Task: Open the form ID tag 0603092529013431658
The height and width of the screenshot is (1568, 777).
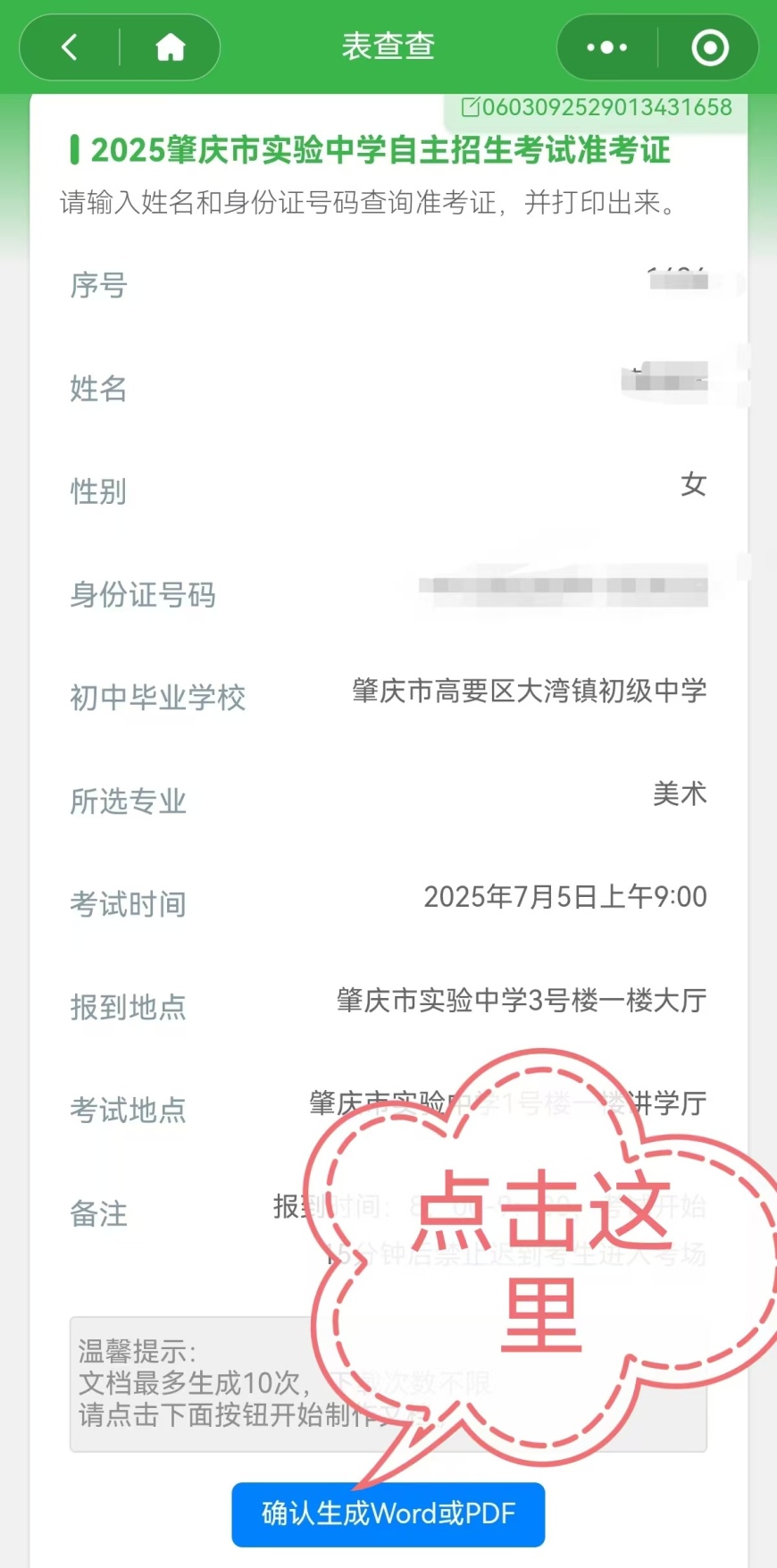Action: pos(597,108)
